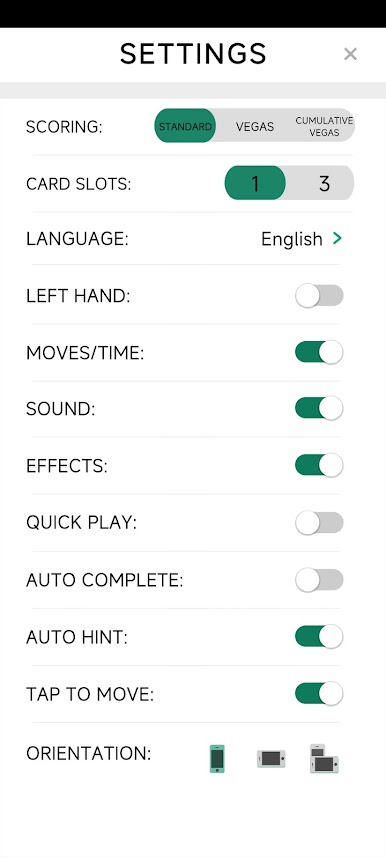
Task: Turn off Moves/Time display
Action: (319, 352)
